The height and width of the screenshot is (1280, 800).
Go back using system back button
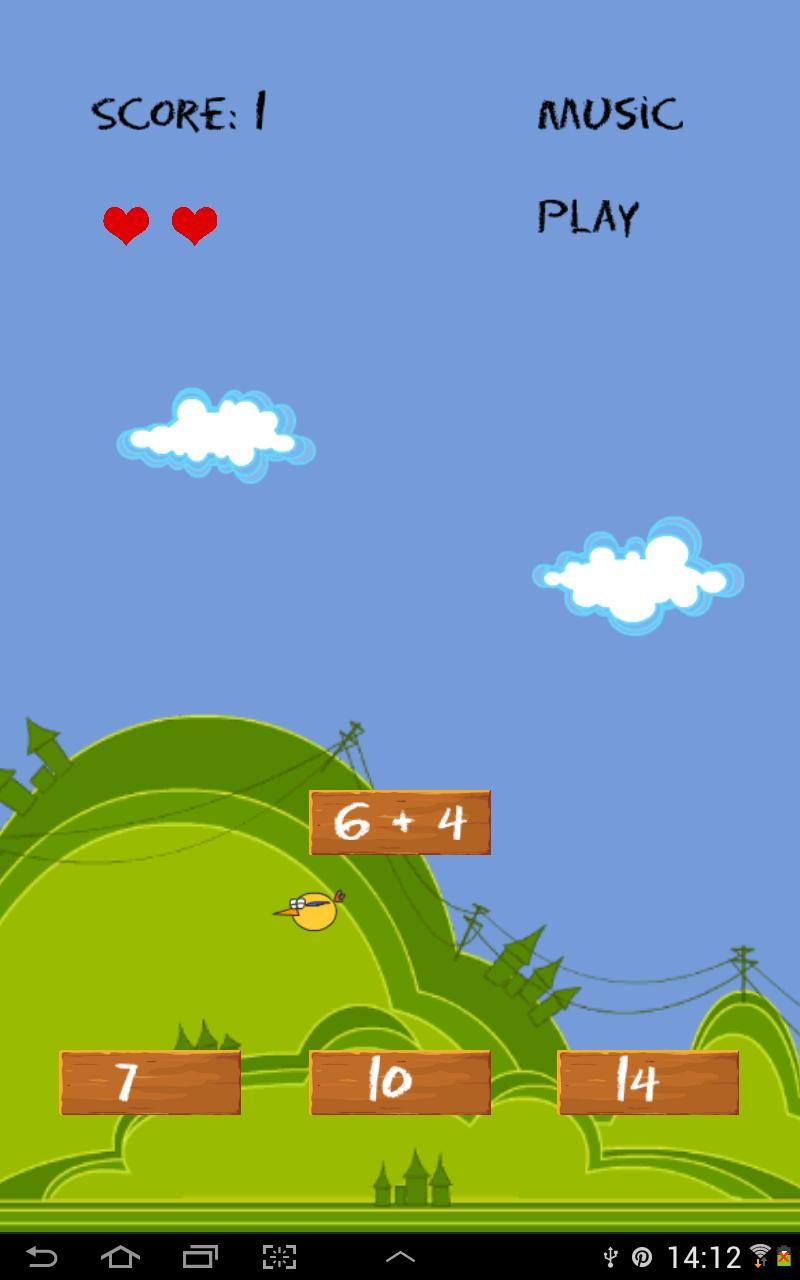tap(41, 1256)
